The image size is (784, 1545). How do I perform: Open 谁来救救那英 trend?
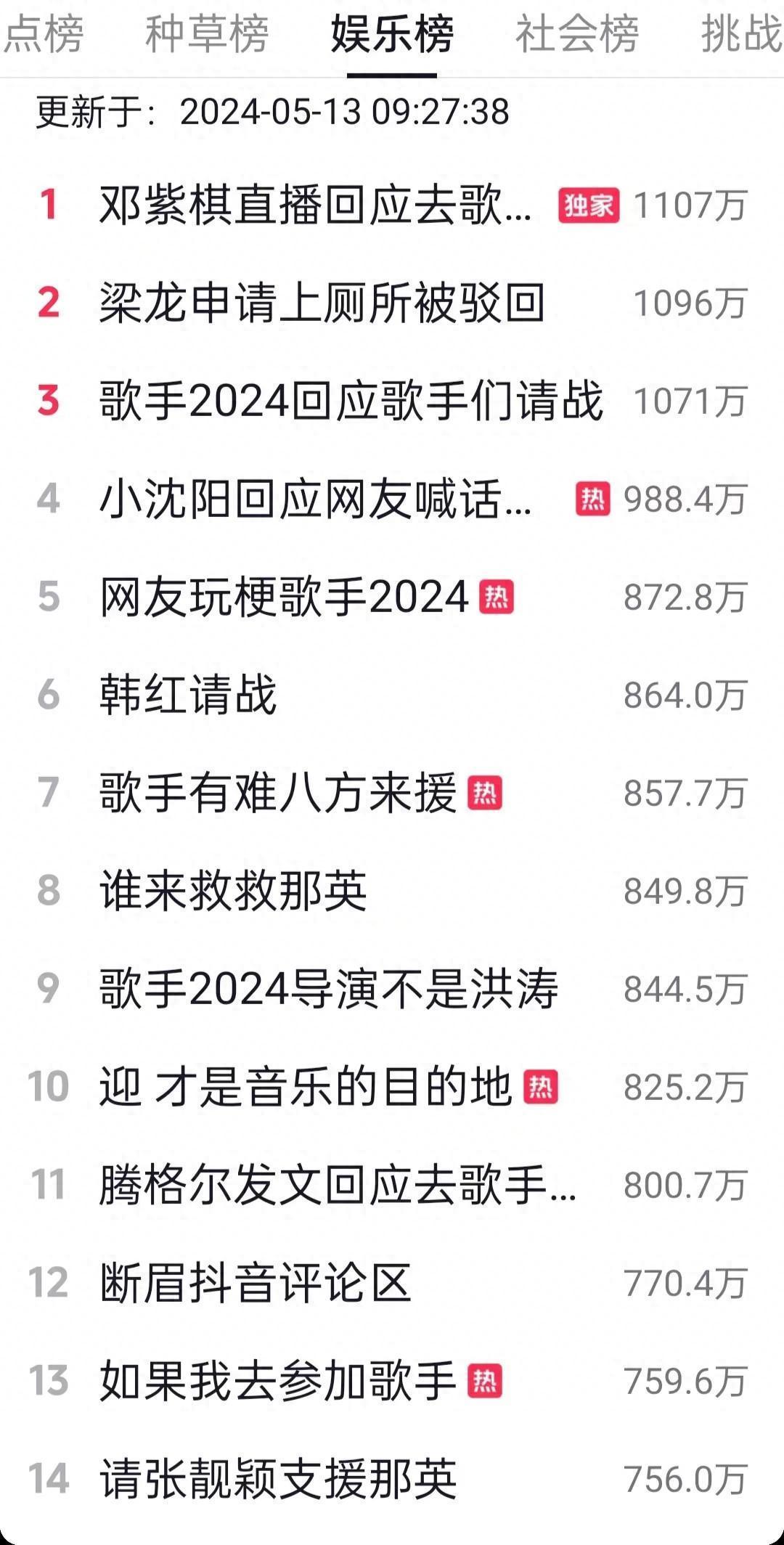click(233, 891)
